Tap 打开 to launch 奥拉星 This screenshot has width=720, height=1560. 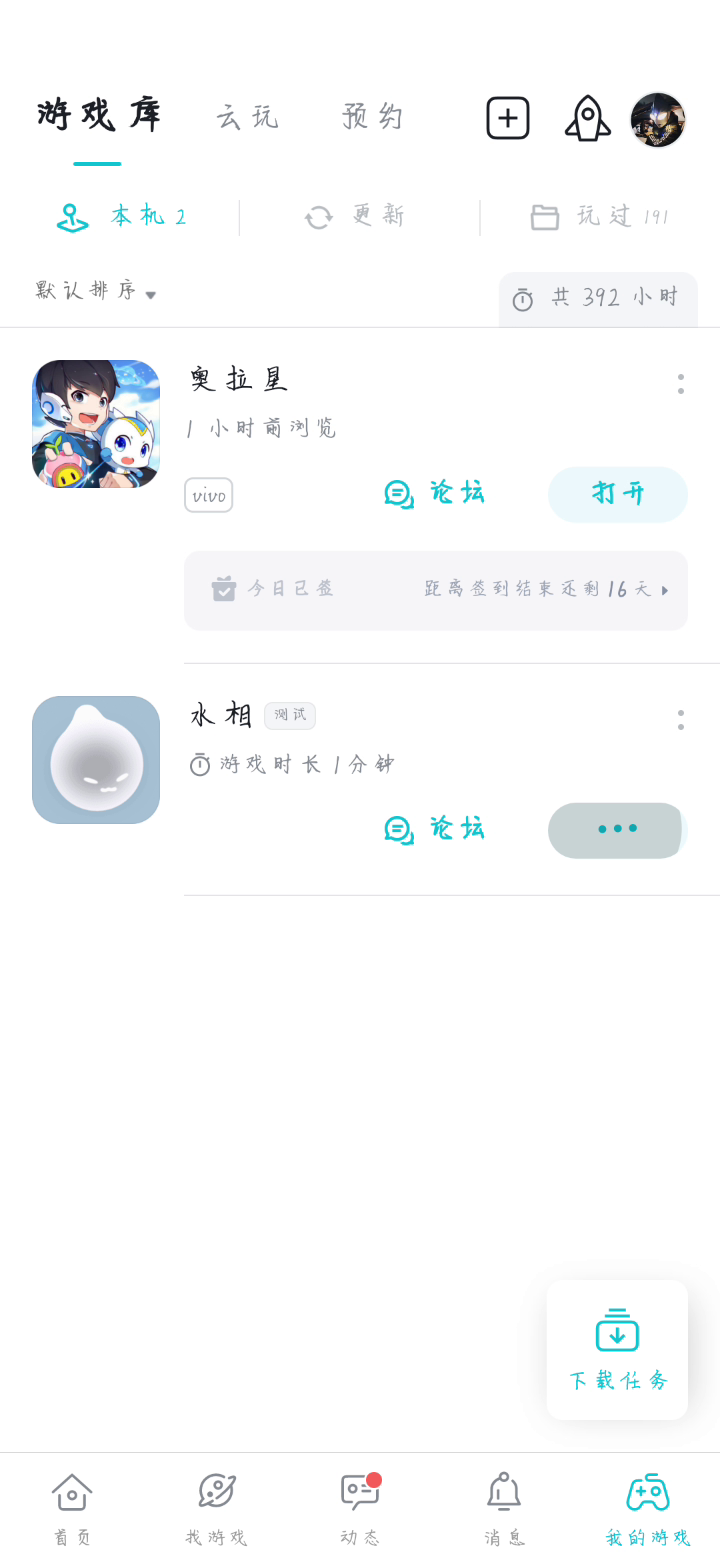tap(618, 494)
